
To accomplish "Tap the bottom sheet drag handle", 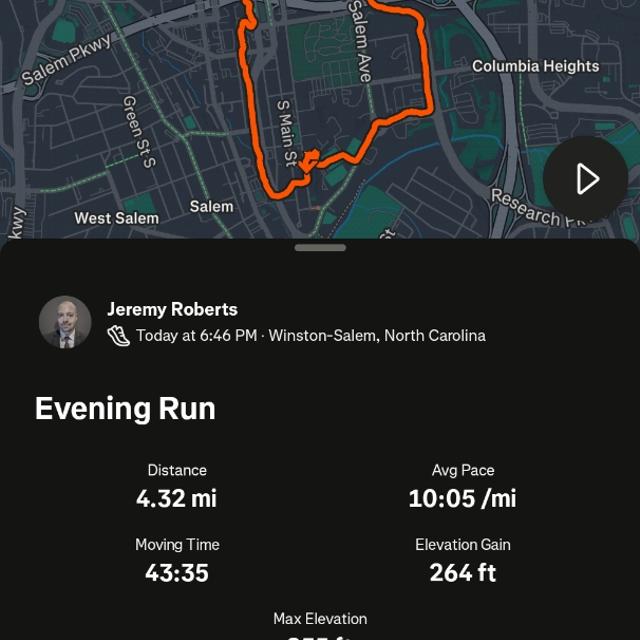I will tap(320, 247).
